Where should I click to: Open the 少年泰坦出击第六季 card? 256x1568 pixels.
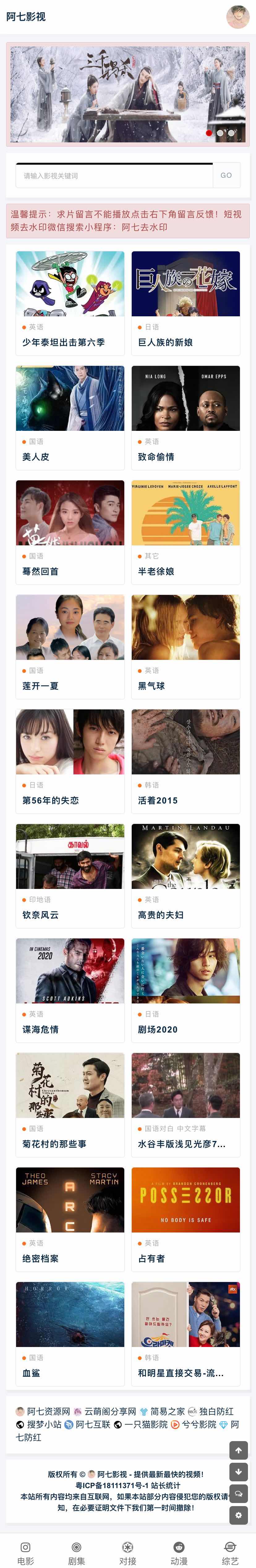point(70,302)
